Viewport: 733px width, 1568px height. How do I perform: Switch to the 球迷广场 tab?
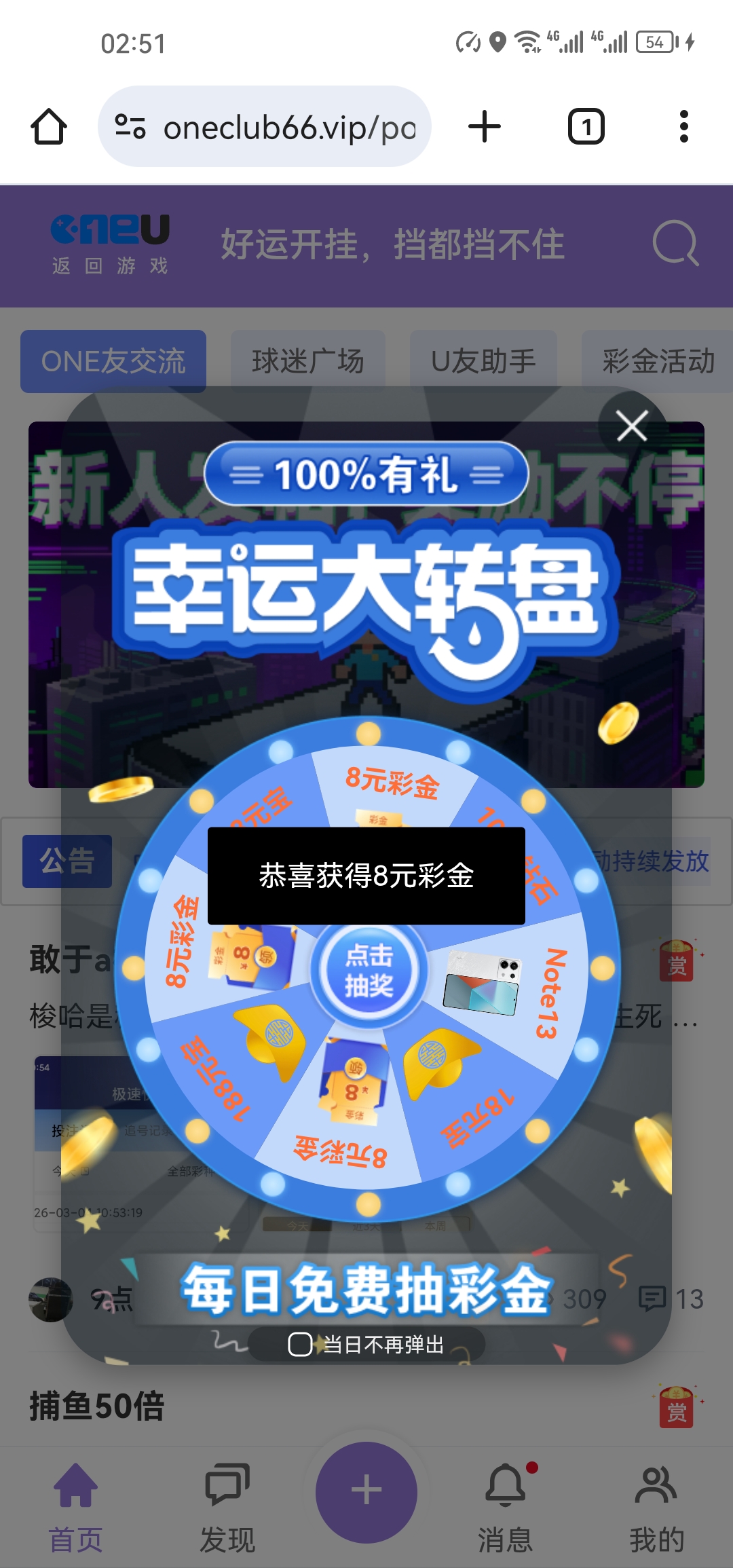tap(307, 360)
